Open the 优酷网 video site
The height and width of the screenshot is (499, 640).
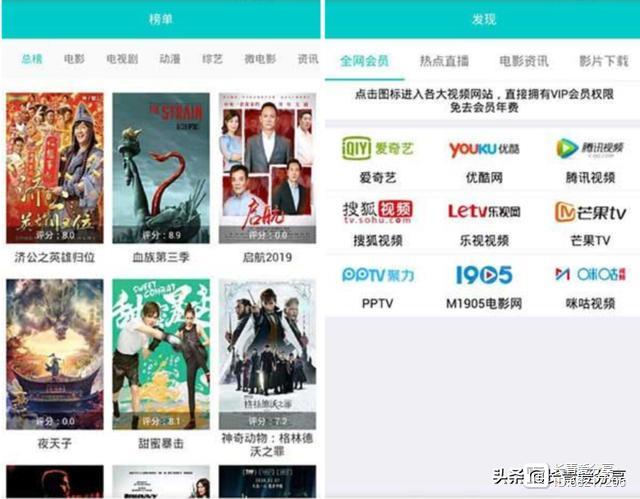coord(483,159)
